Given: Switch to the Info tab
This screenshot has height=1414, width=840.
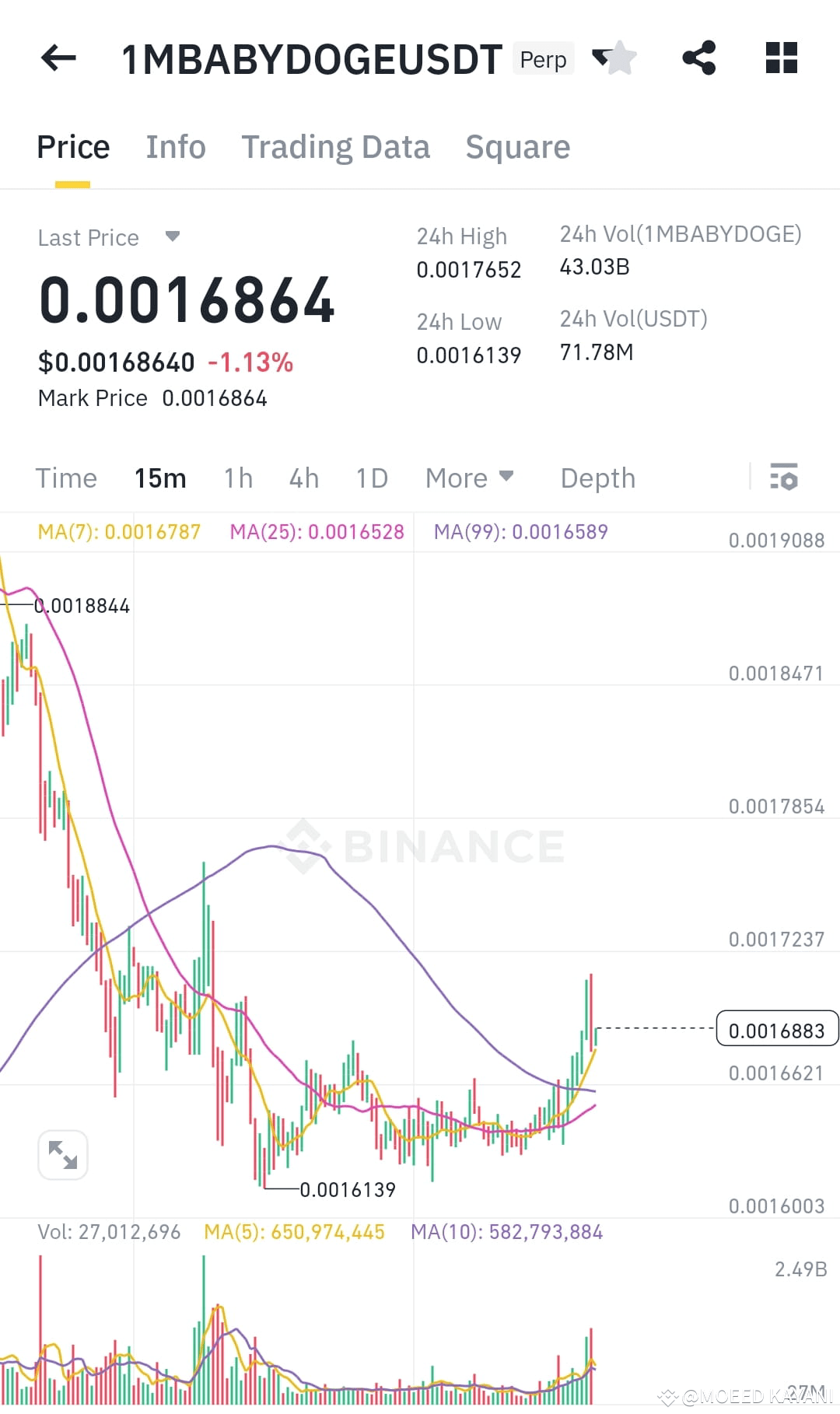Looking at the screenshot, I should [x=175, y=146].
